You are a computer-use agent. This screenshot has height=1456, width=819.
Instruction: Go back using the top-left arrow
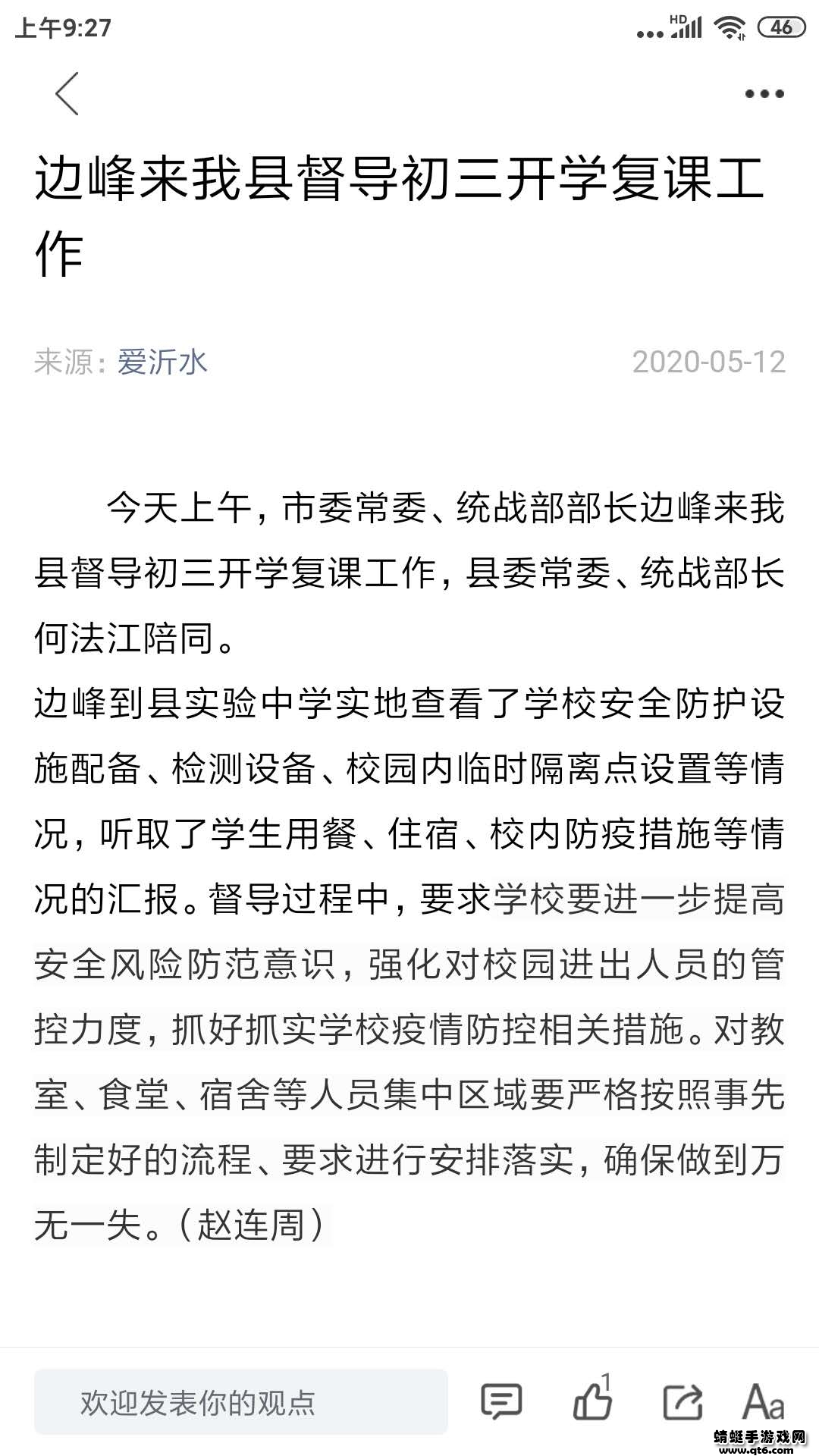click(67, 94)
